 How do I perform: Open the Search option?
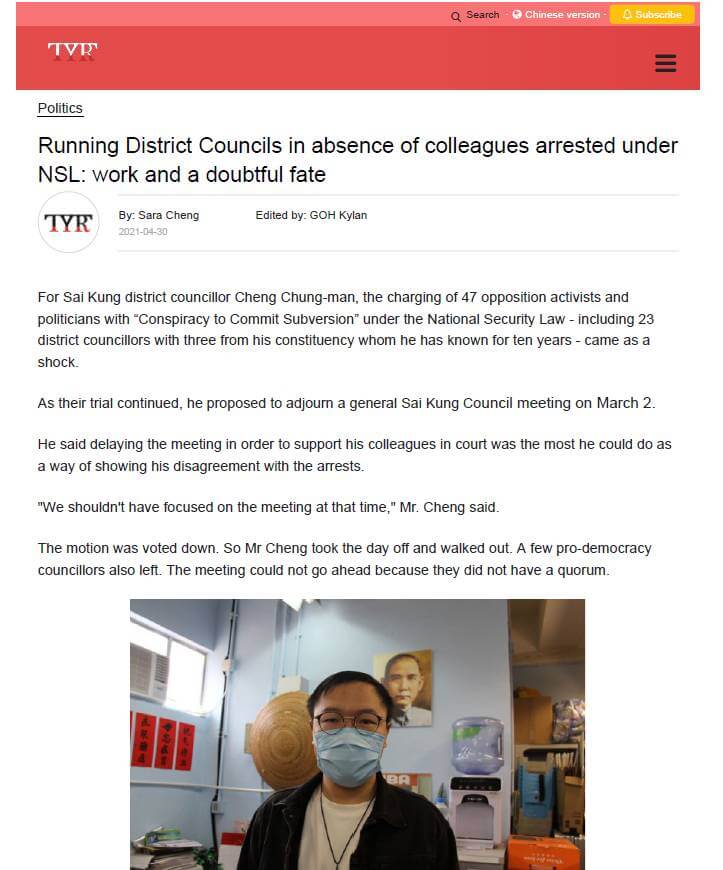476,15
